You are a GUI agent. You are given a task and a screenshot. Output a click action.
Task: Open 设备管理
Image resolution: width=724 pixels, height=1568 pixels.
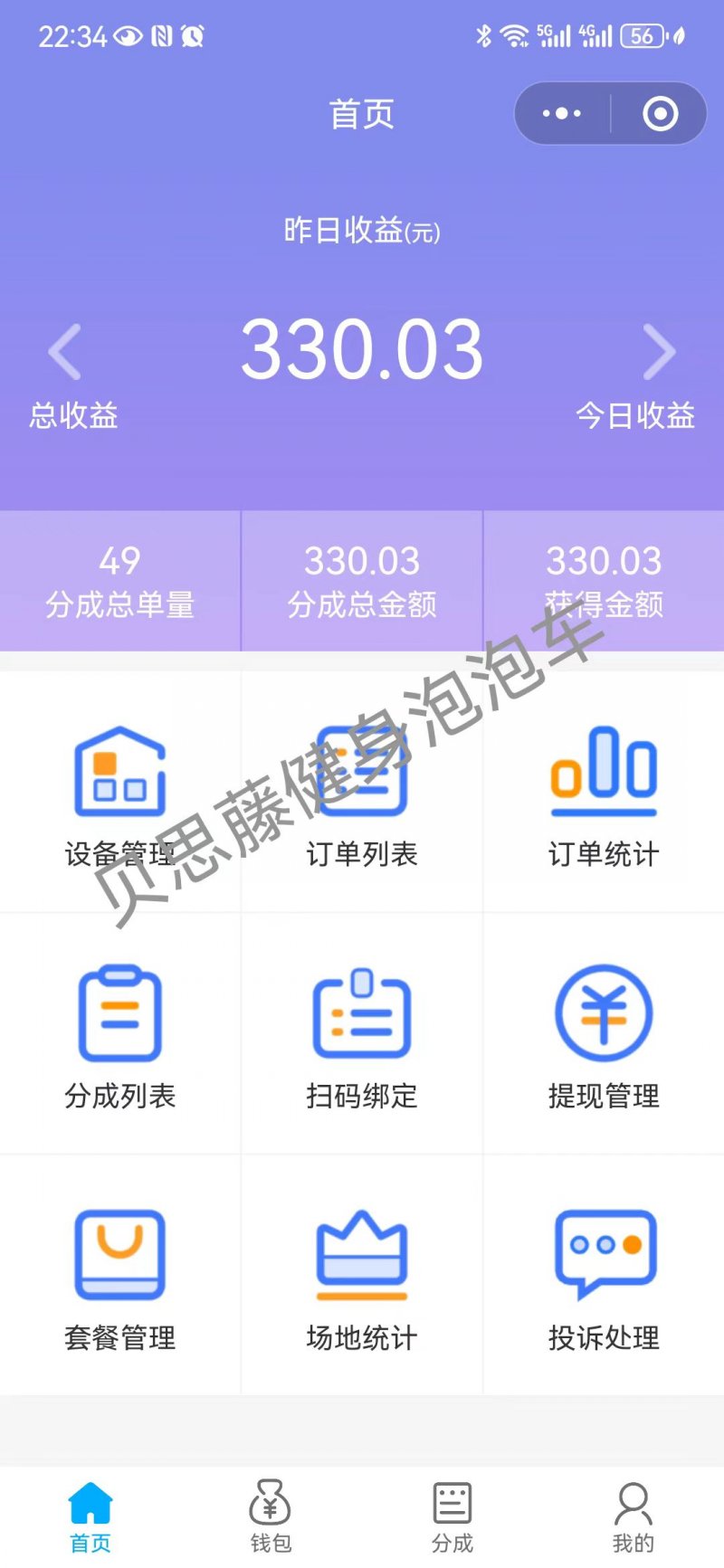(x=120, y=794)
